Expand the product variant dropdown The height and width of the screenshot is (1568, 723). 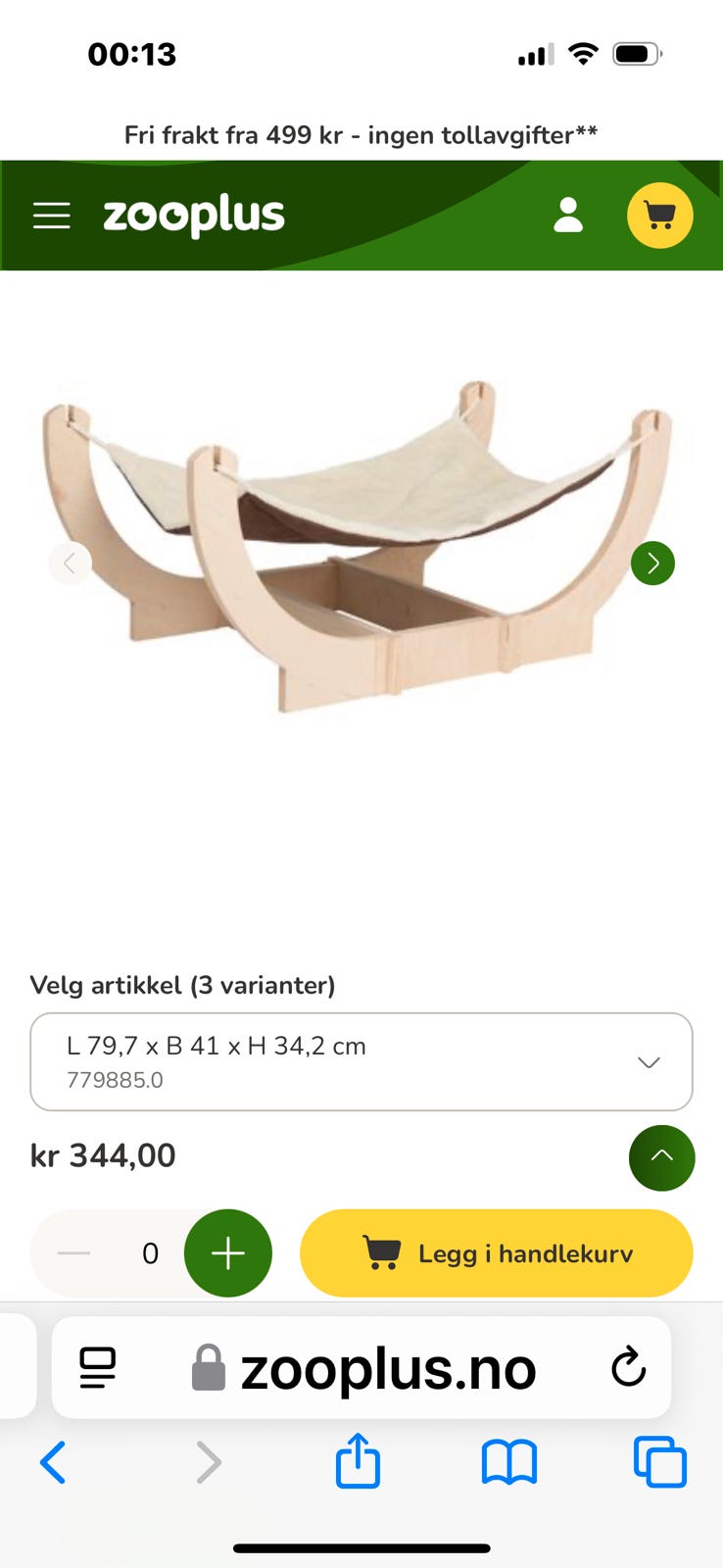click(x=648, y=1061)
